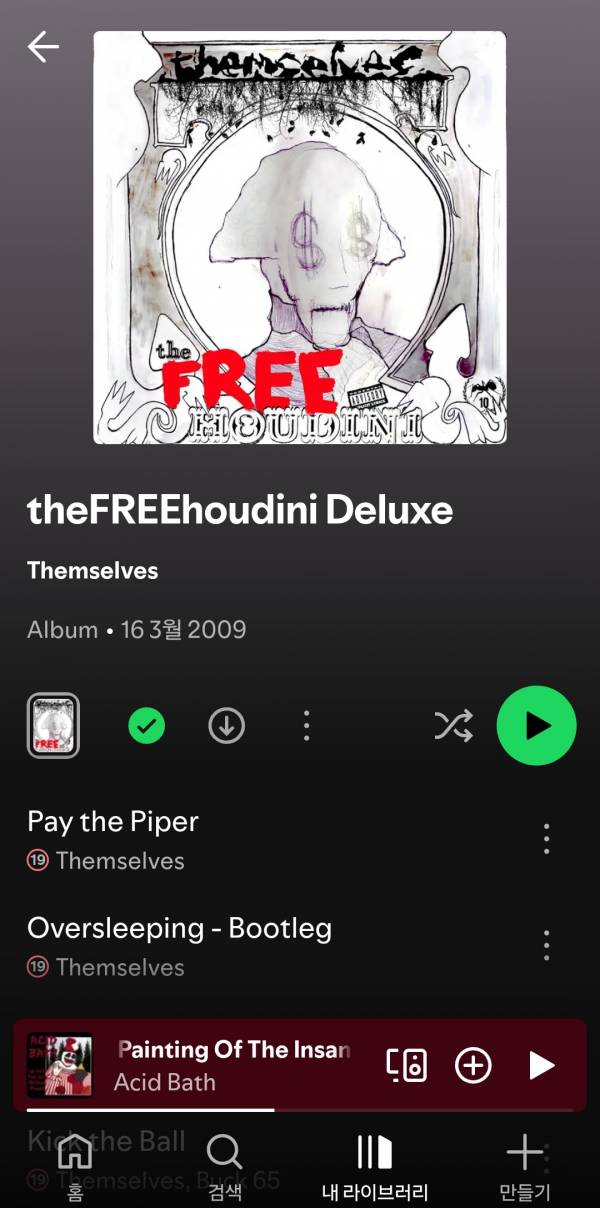The image size is (600, 1208).
Task: Switch to the 검색 tab
Action: point(224,1165)
